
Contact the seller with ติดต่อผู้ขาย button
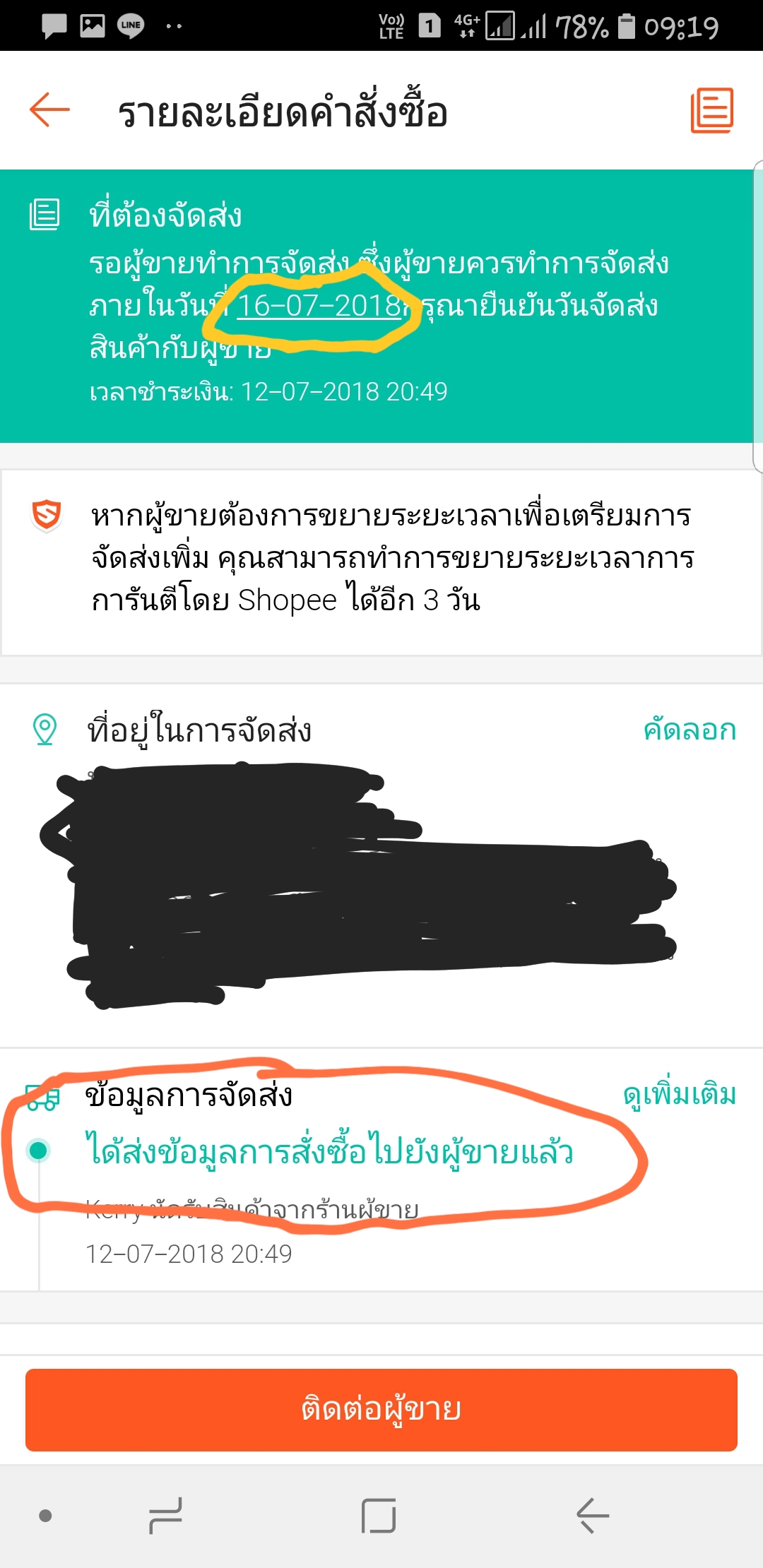381,1410
